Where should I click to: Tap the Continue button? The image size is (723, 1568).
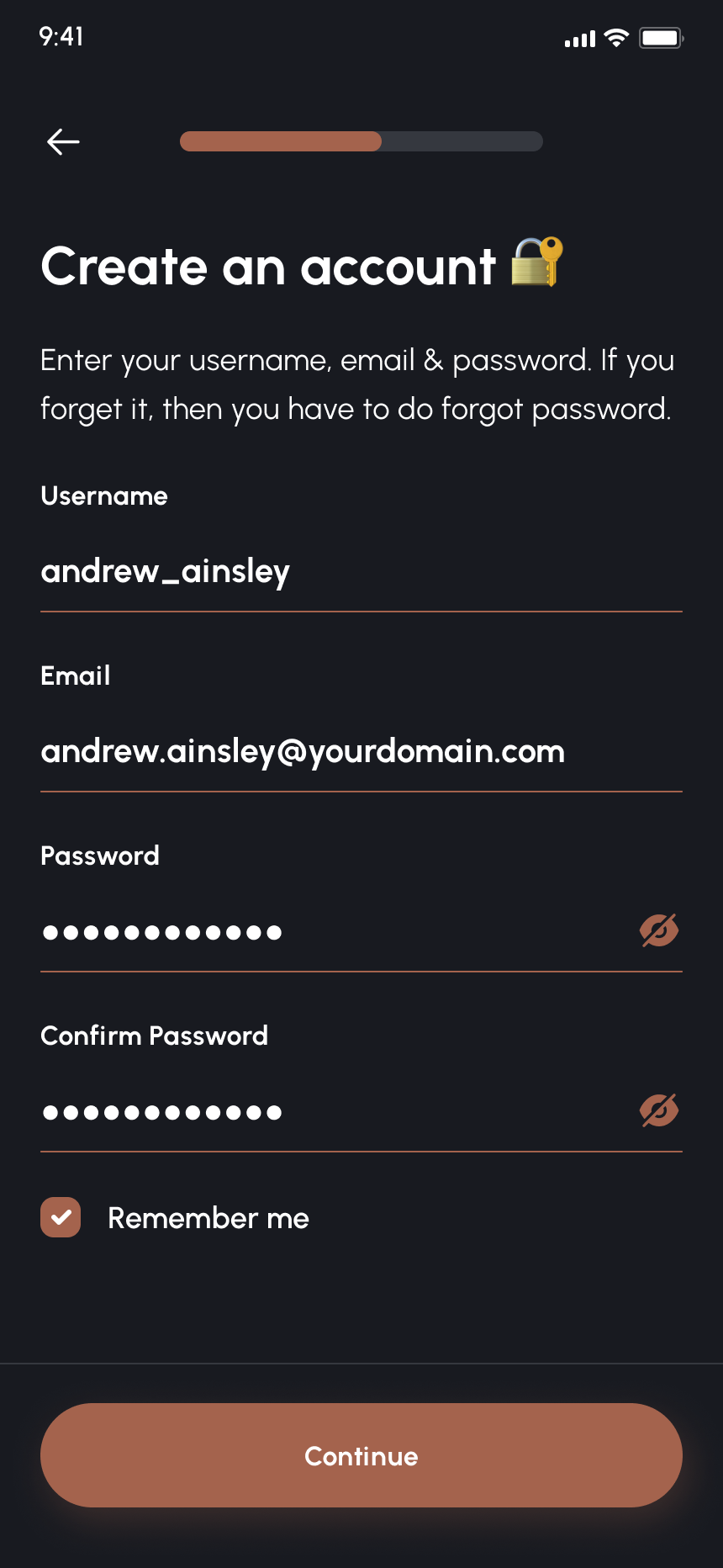pos(361,1455)
